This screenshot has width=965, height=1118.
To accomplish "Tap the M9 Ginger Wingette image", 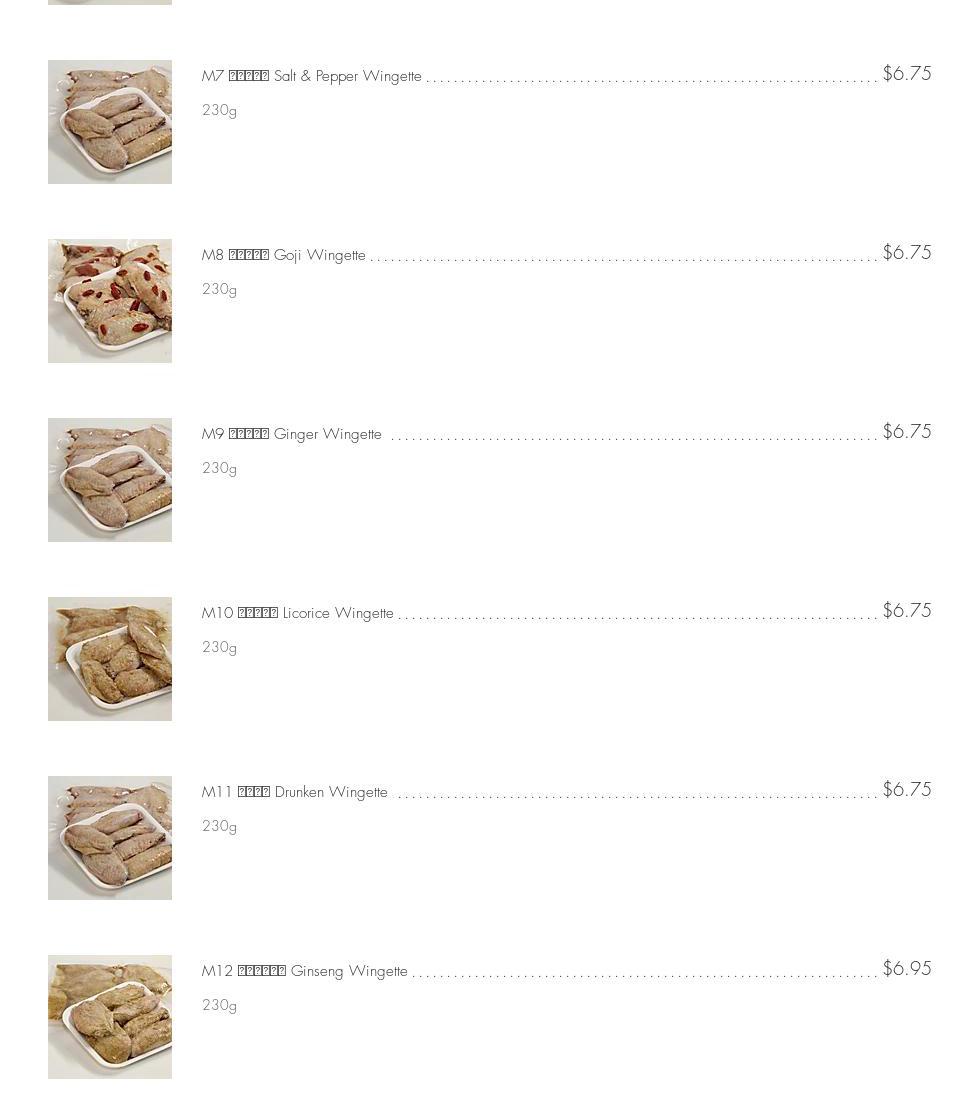I will pos(110,480).
